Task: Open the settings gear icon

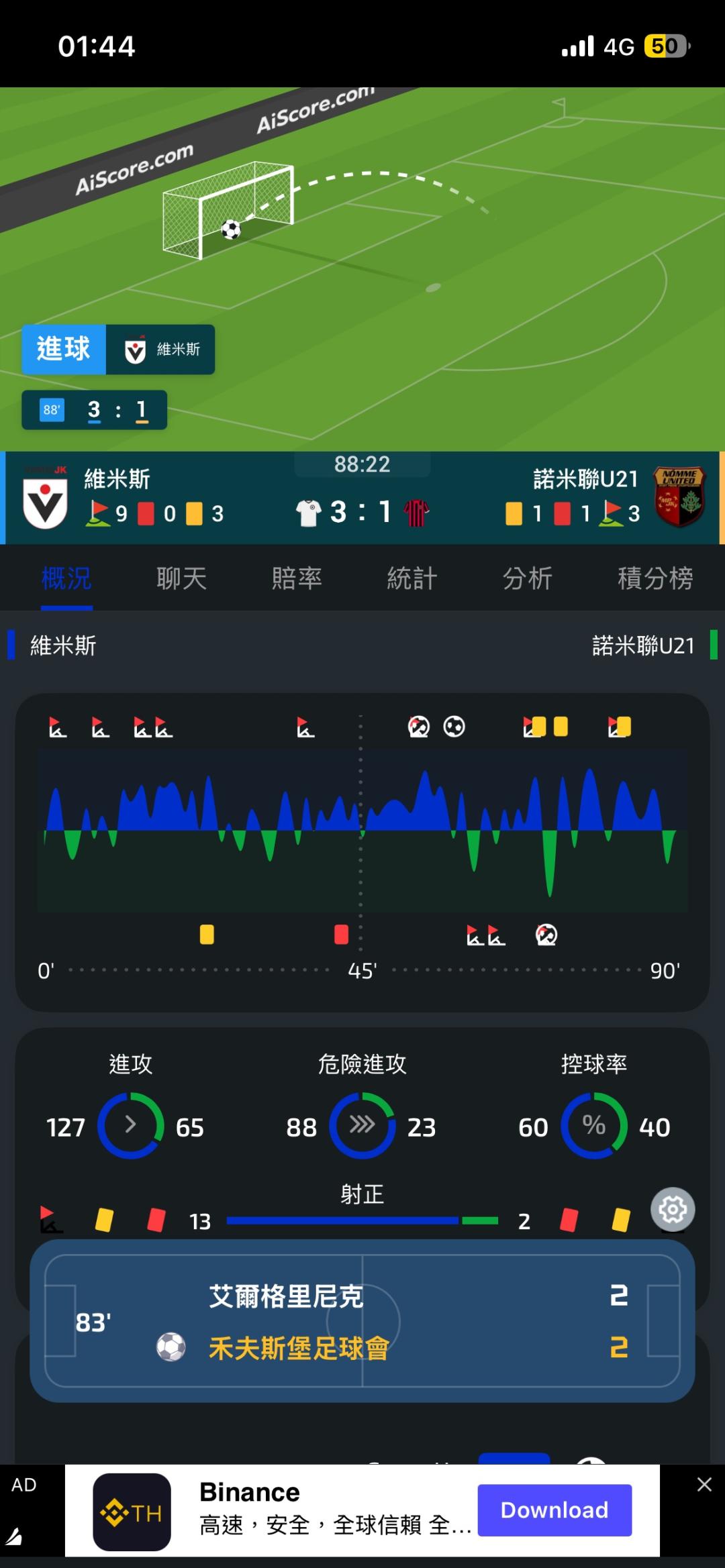Action: pyautogui.click(x=673, y=1209)
